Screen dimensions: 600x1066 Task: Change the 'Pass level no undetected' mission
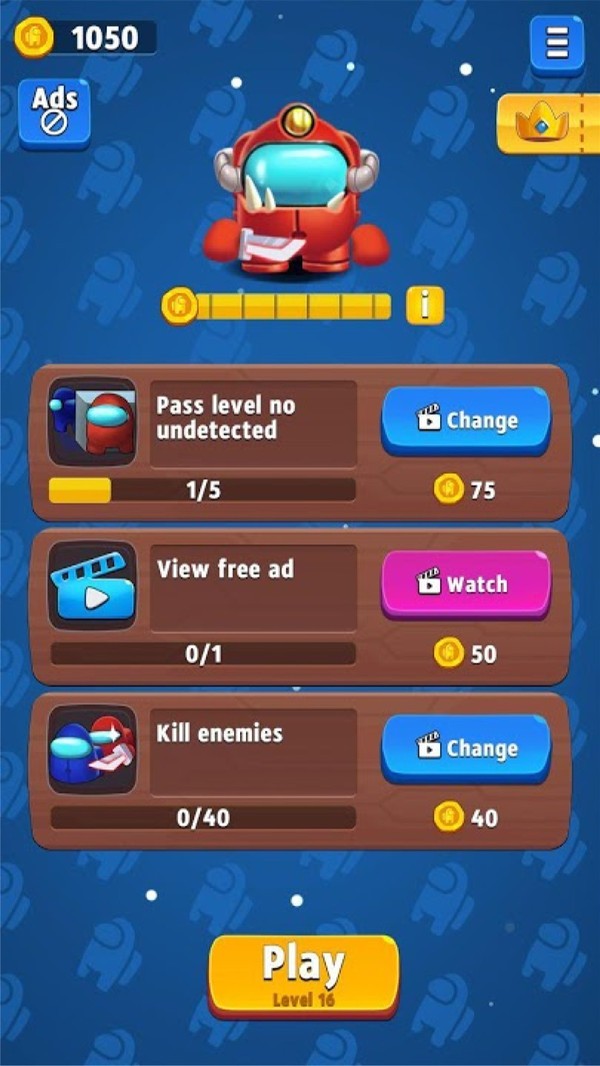[x=466, y=420]
